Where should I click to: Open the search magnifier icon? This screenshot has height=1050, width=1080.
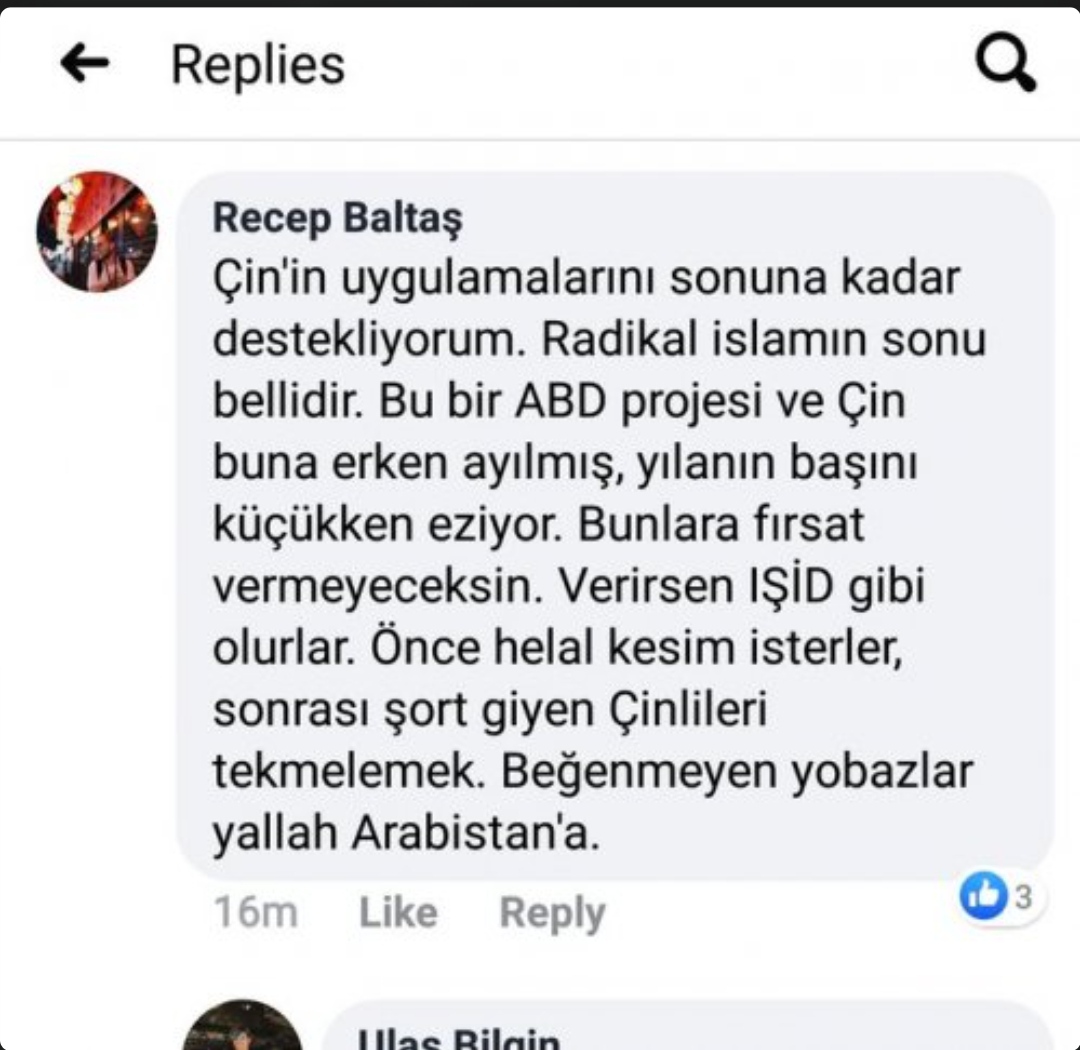point(1006,62)
